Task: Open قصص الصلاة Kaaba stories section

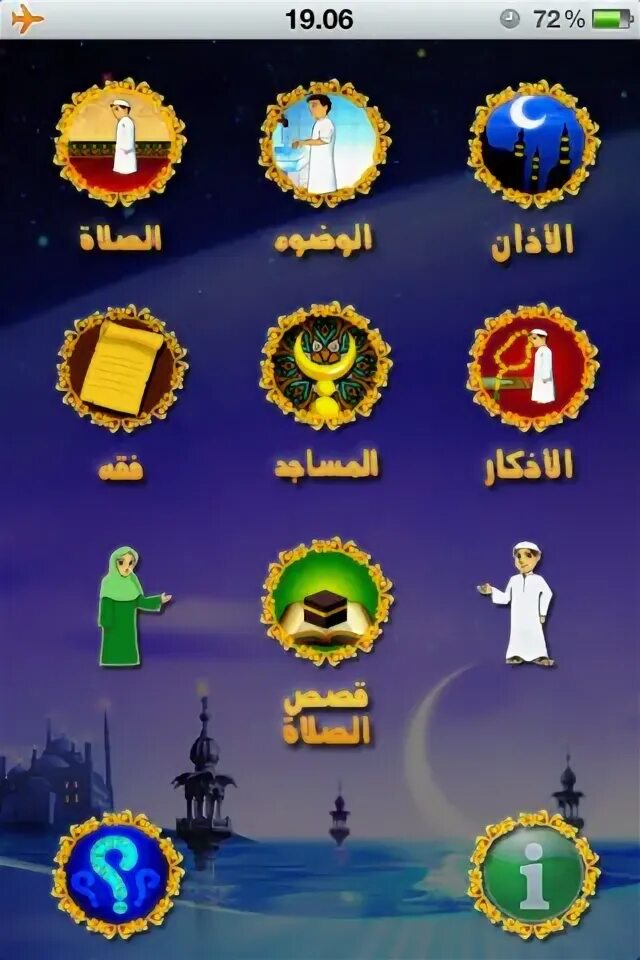Action: [x=326, y=600]
